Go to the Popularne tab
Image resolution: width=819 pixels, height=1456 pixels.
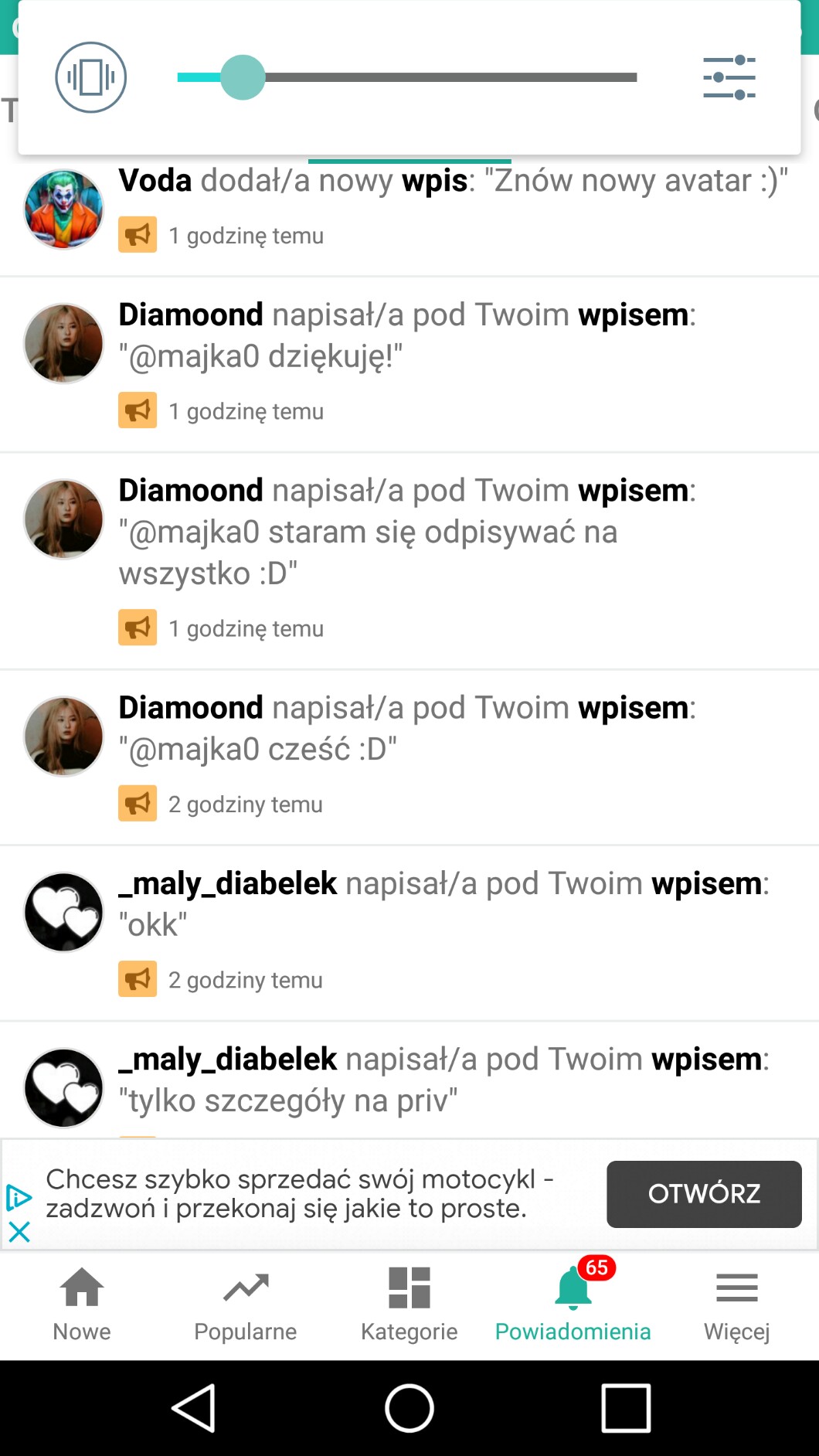click(x=246, y=1305)
